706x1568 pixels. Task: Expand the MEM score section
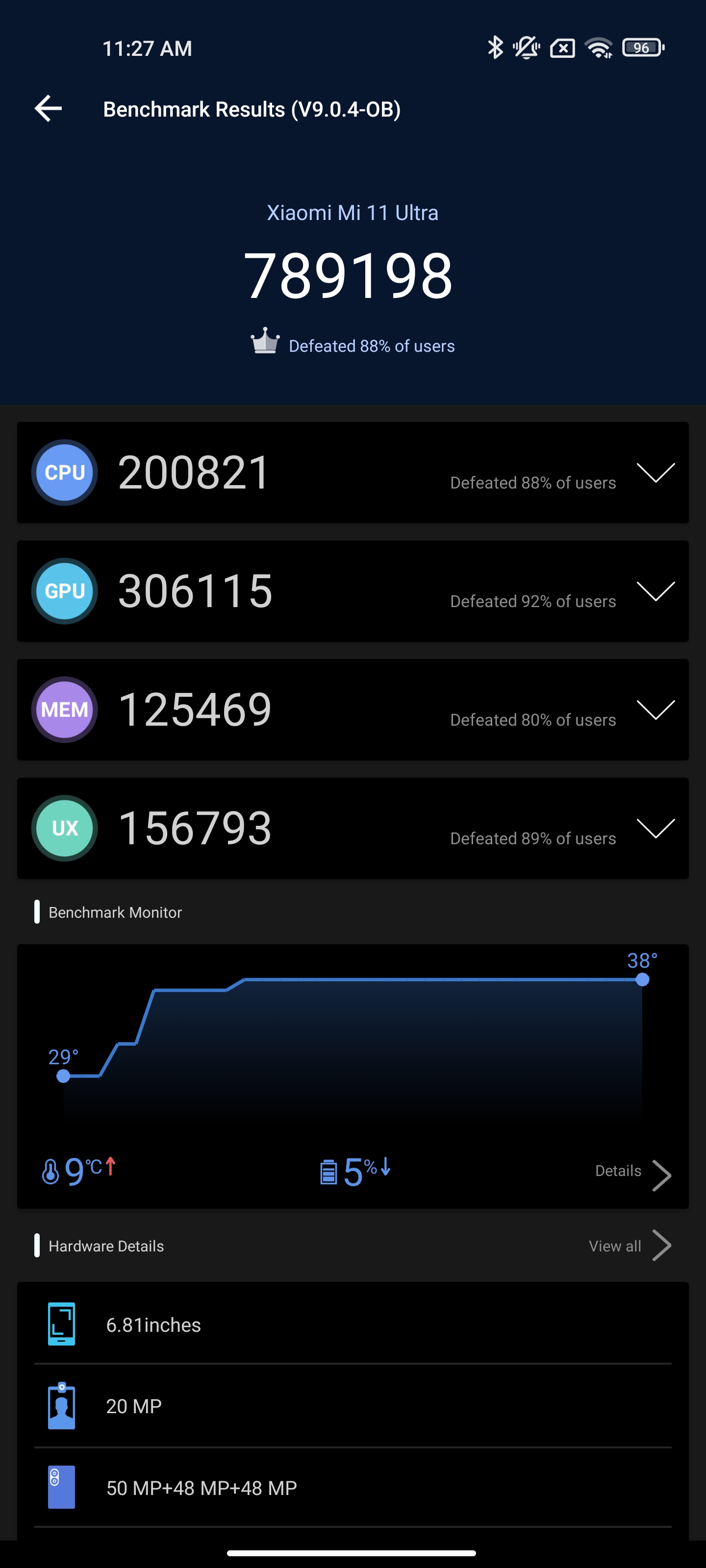655,710
